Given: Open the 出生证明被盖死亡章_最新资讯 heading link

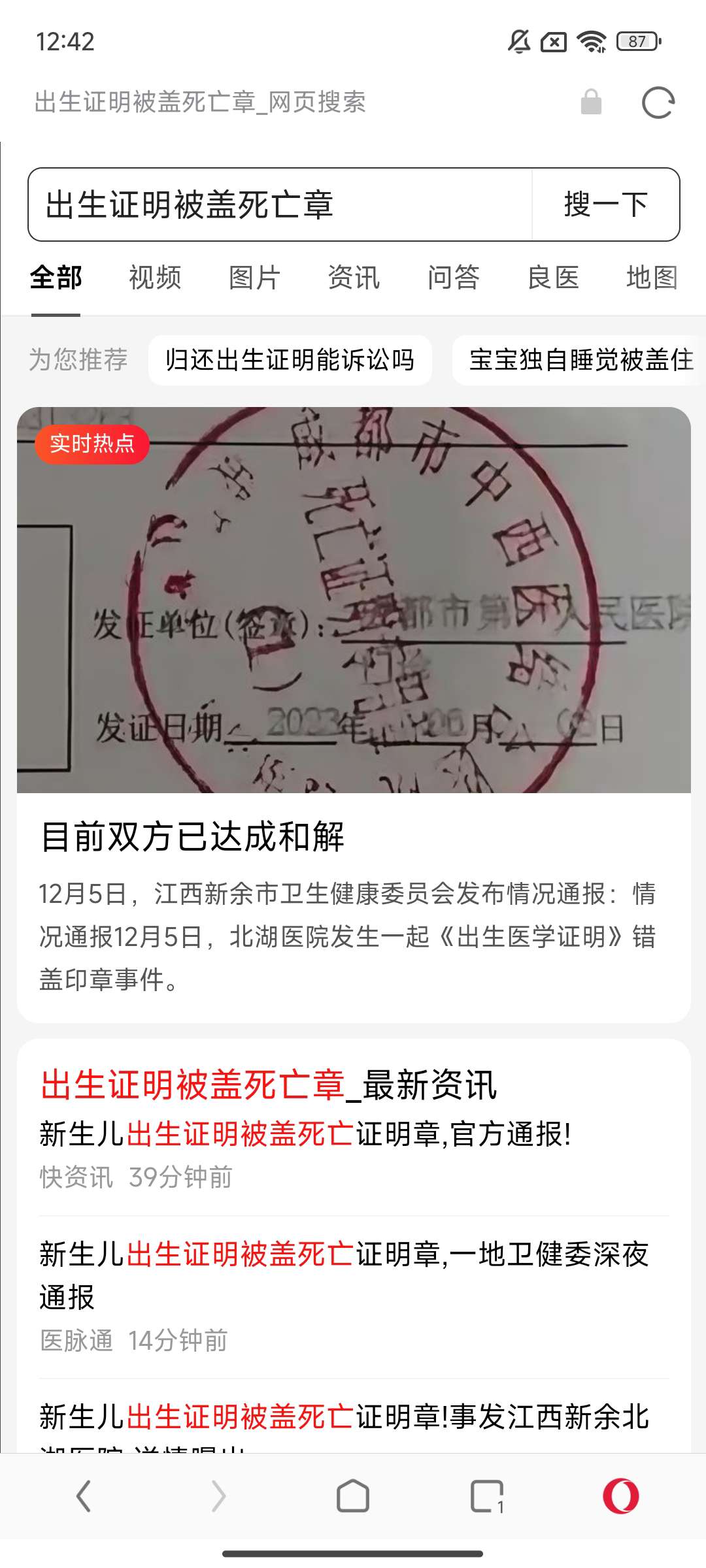Looking at the screenshot, I should (268, 1085).
